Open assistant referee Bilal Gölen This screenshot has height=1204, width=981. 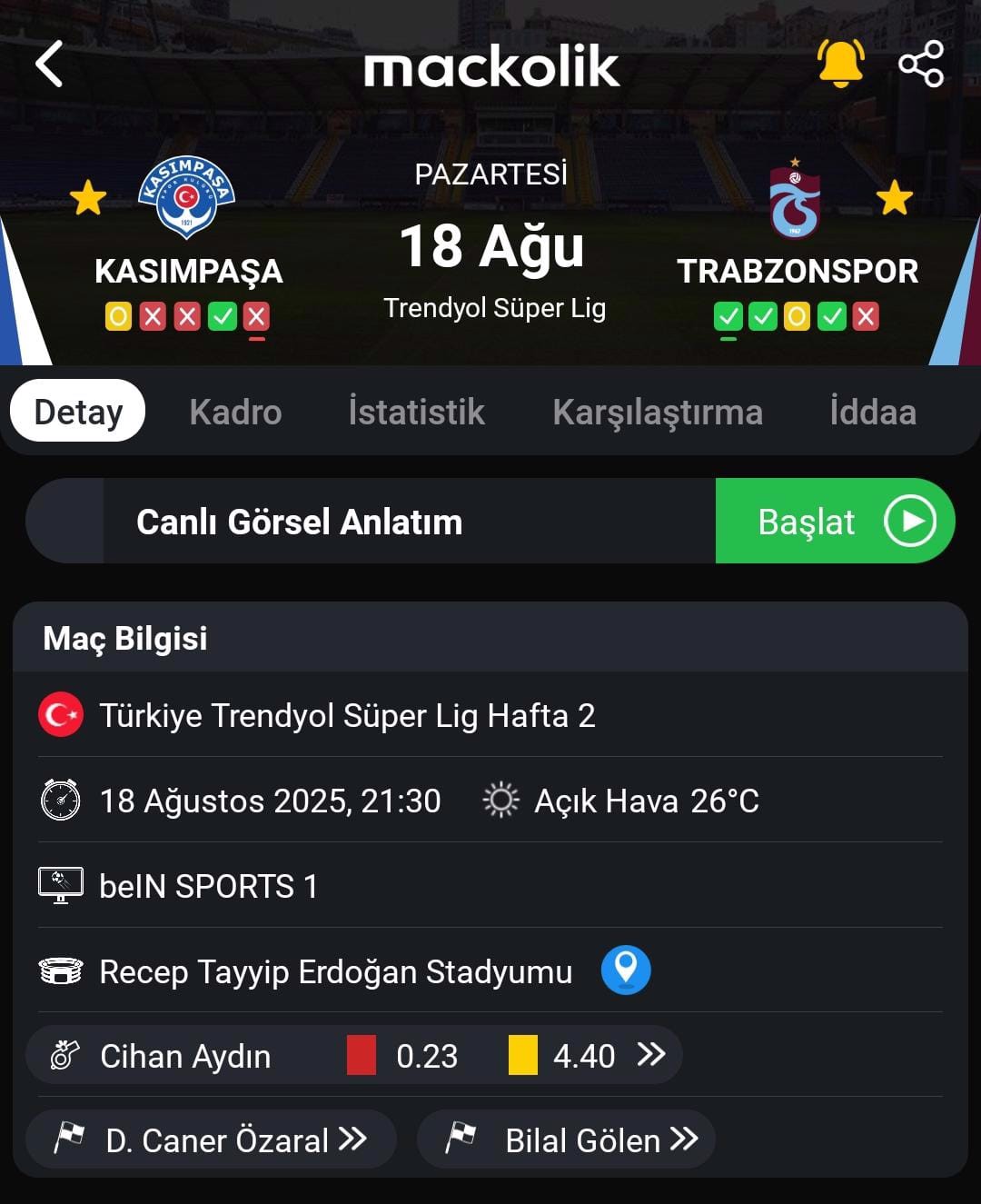[567, 1139]
